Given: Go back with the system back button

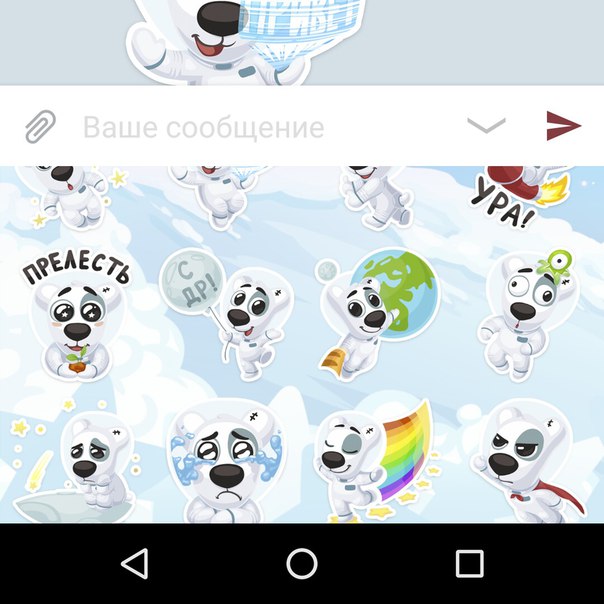Looking at the screenshot, I should click(x=134, y=564).
